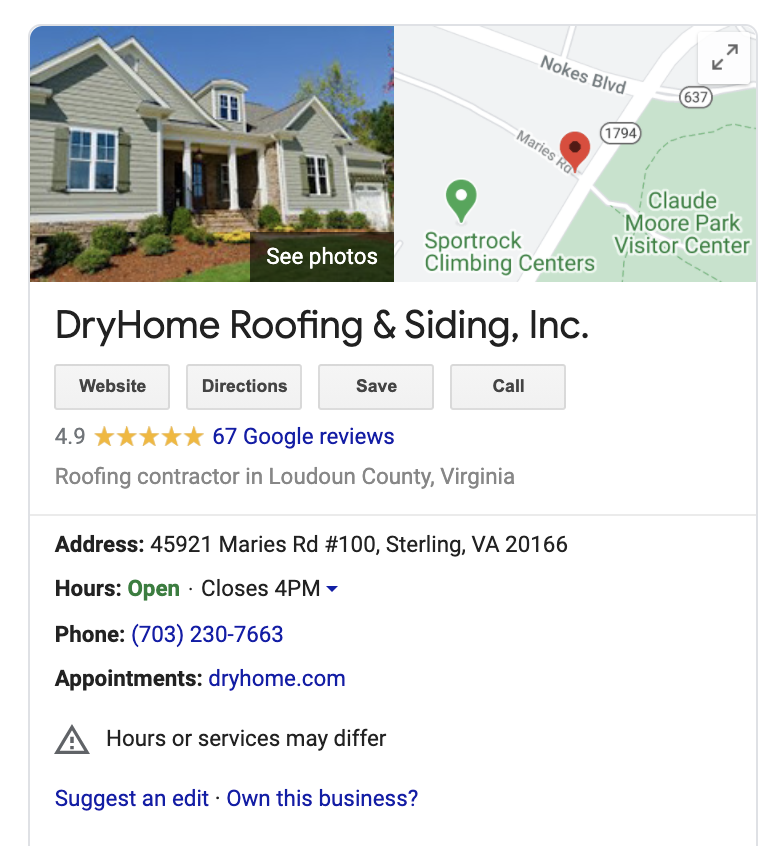Expand the map to full view
The height and width of the screenshot is (846, 778).
click(x=724, y=58)
